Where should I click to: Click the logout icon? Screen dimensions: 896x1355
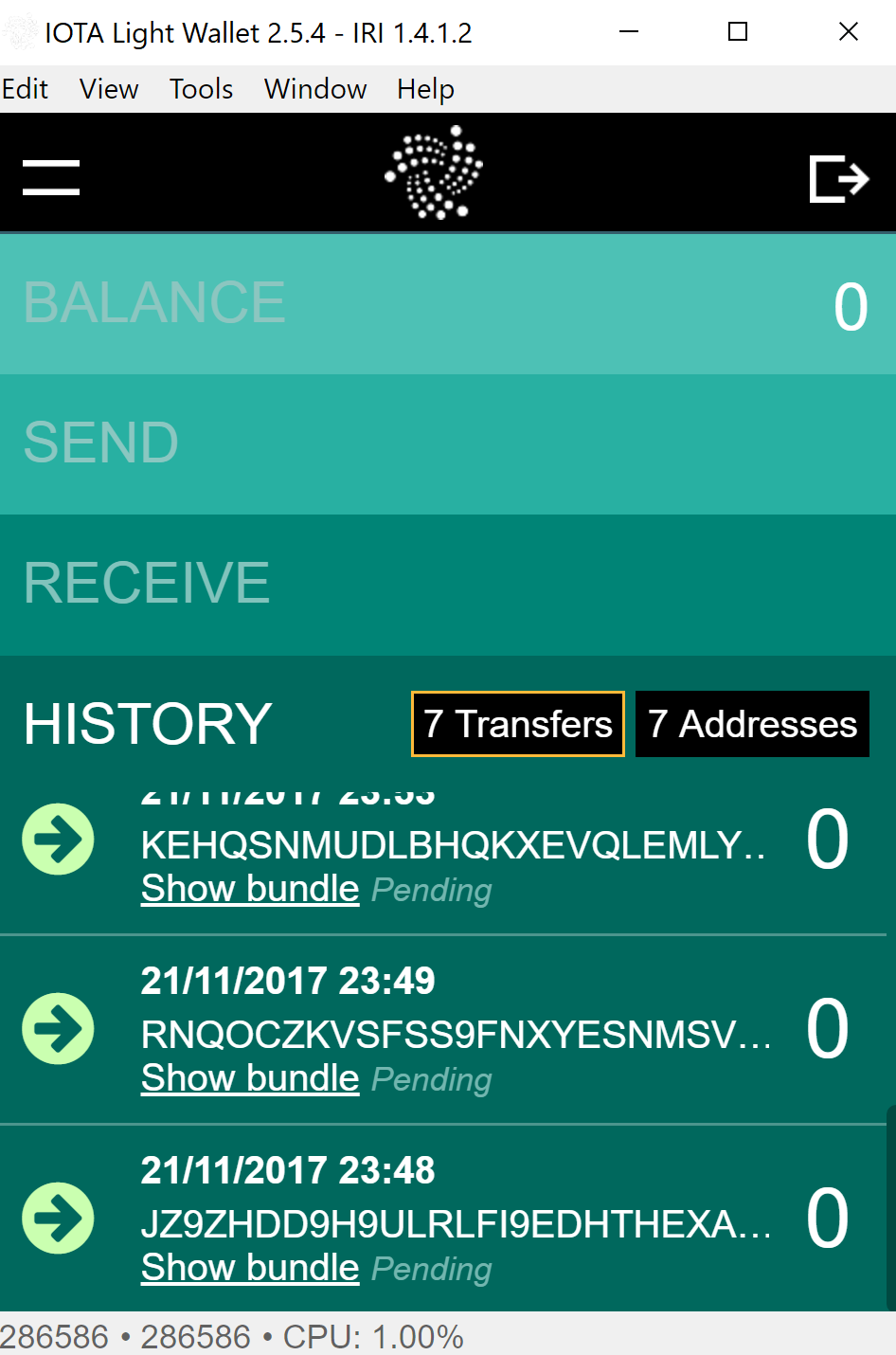(x=839, y=176)
